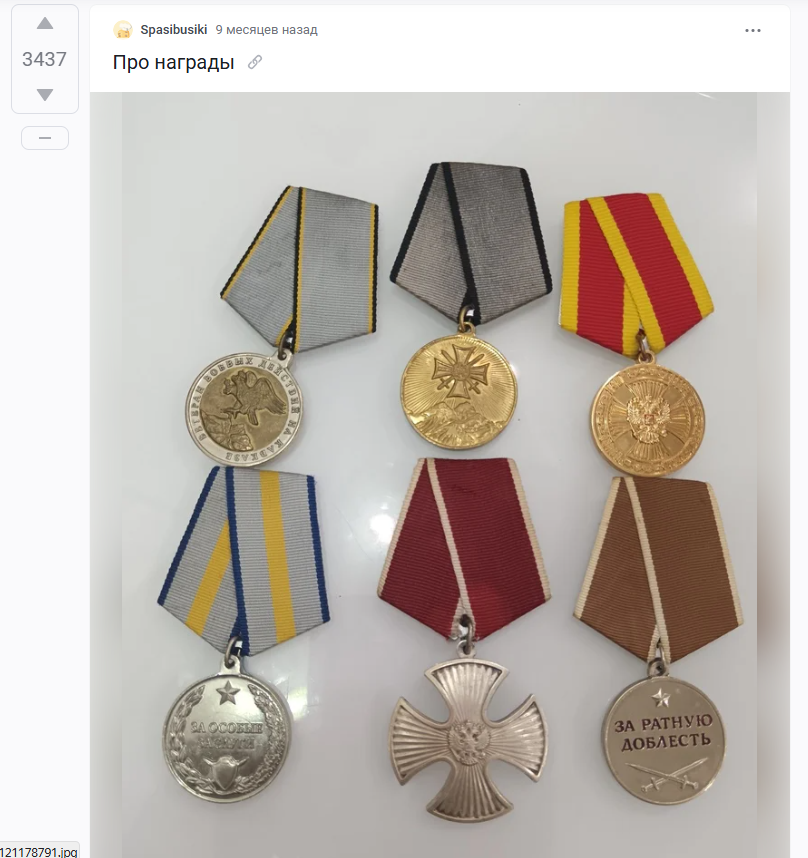Downvote the post about awards
This screenshot has width=808, height=858.
45,94
